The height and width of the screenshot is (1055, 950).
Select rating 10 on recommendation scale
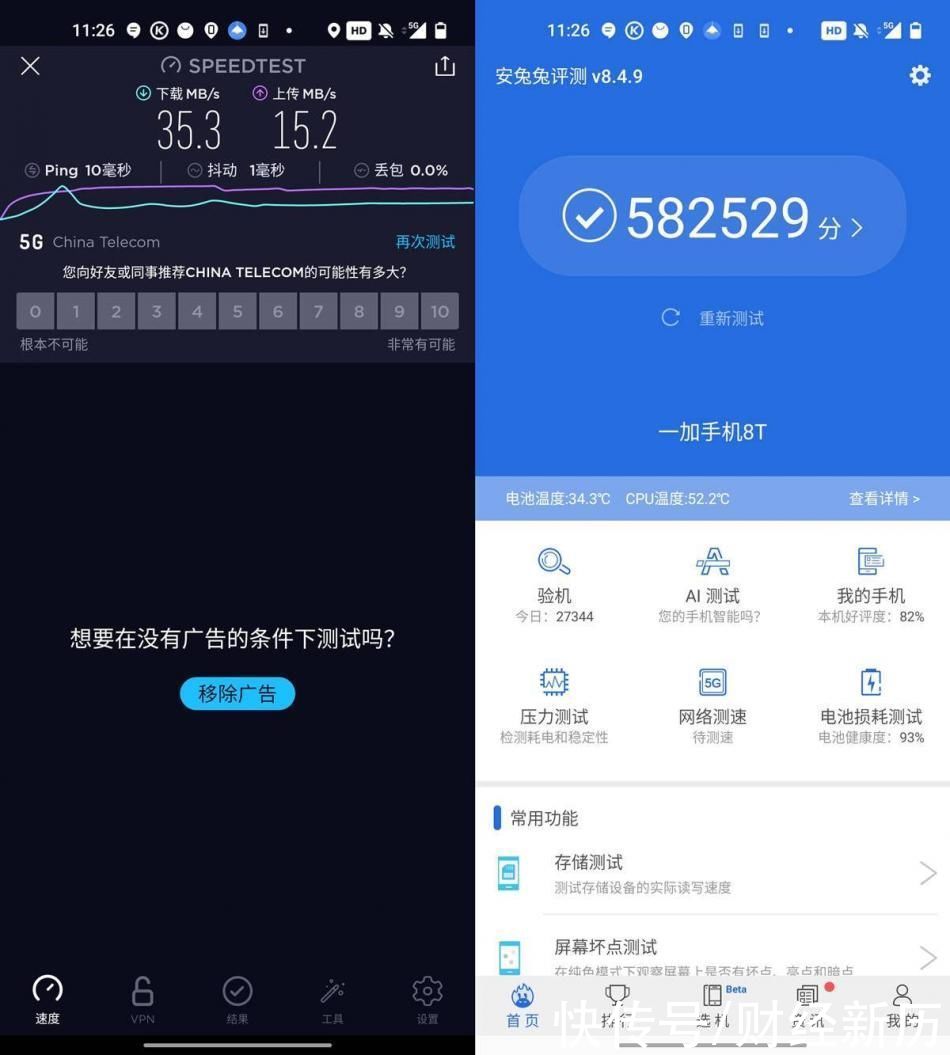(439, 311)
